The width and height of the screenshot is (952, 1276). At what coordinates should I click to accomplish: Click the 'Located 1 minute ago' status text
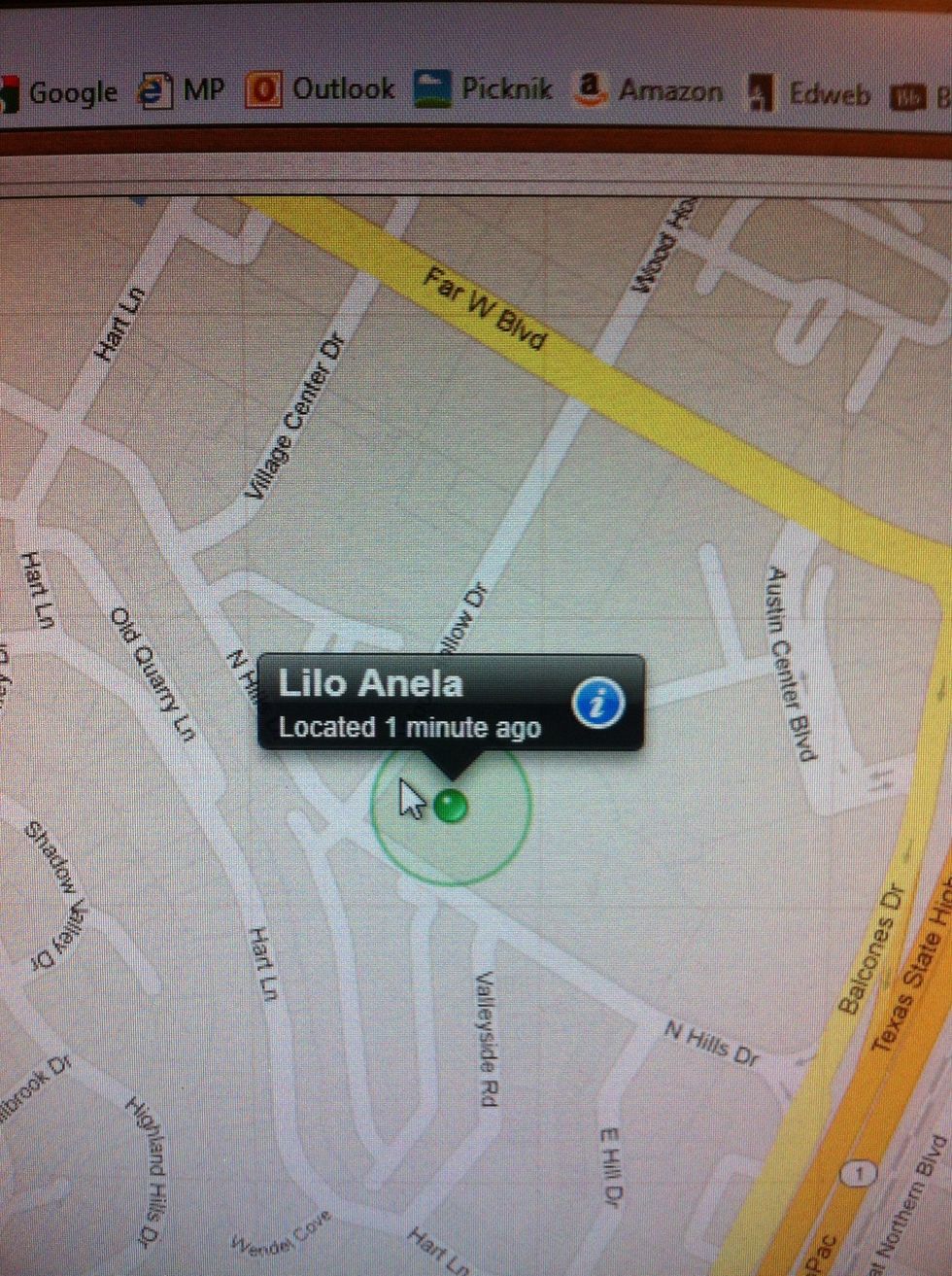click(408, 727)
